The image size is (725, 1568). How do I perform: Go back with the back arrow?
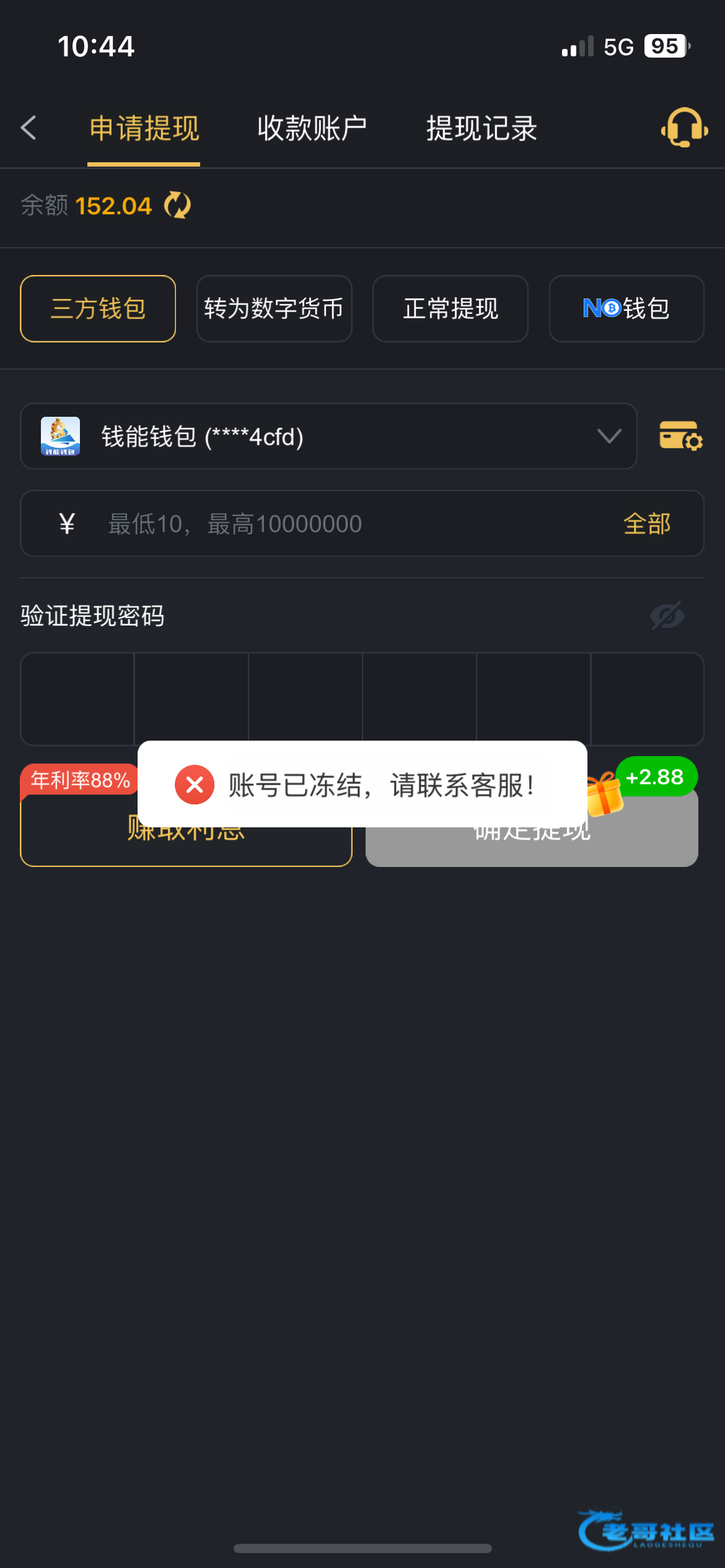(29, 128)
